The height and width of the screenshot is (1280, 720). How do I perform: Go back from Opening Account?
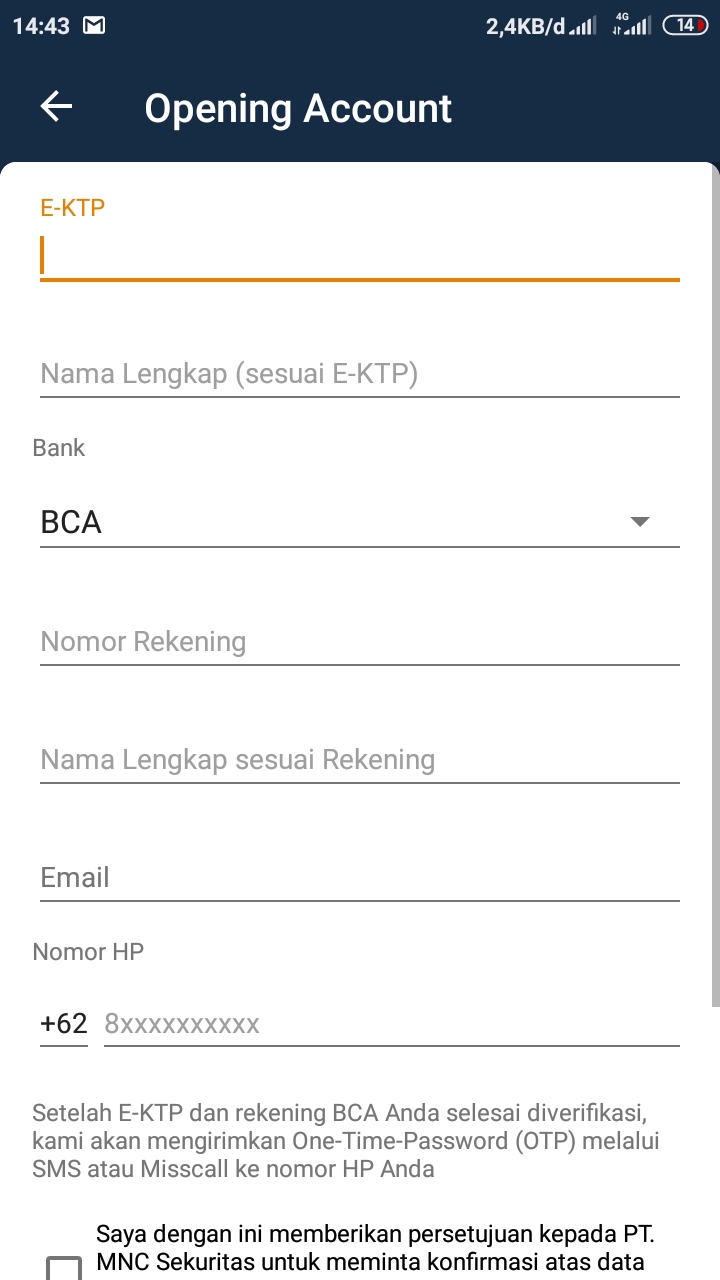tap(57, 107)
